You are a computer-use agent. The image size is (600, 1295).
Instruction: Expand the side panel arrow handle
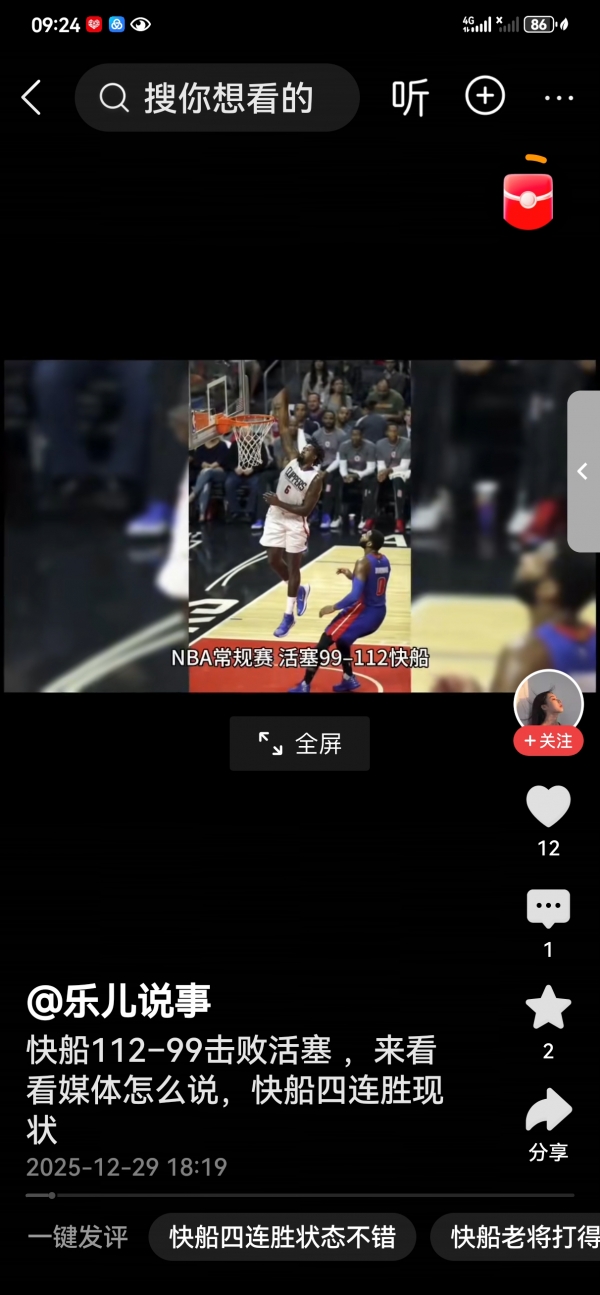583,472
